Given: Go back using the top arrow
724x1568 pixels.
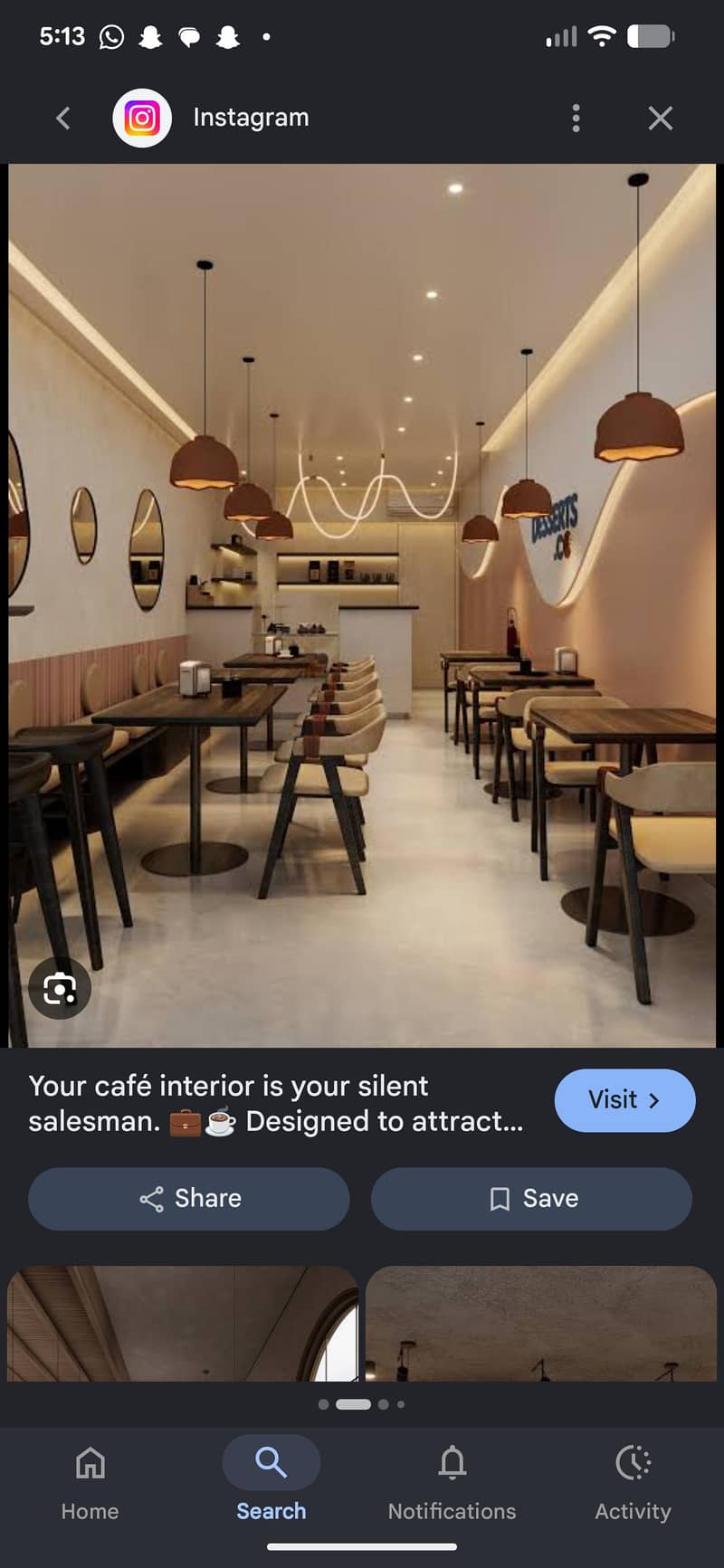Looking at the screenshot, I should 62,118.
